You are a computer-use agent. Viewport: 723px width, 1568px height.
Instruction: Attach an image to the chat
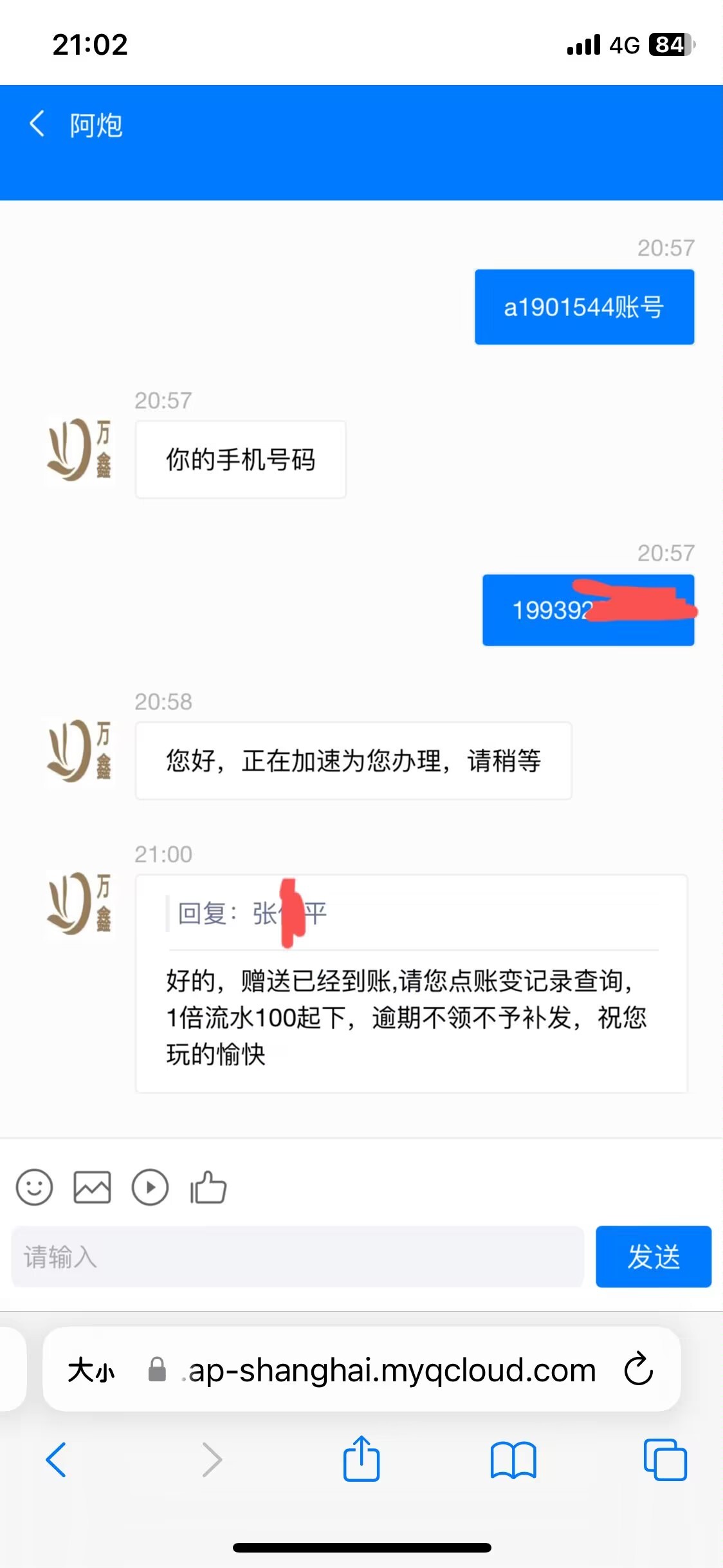pyautogui.click(x=92, y=1187)
